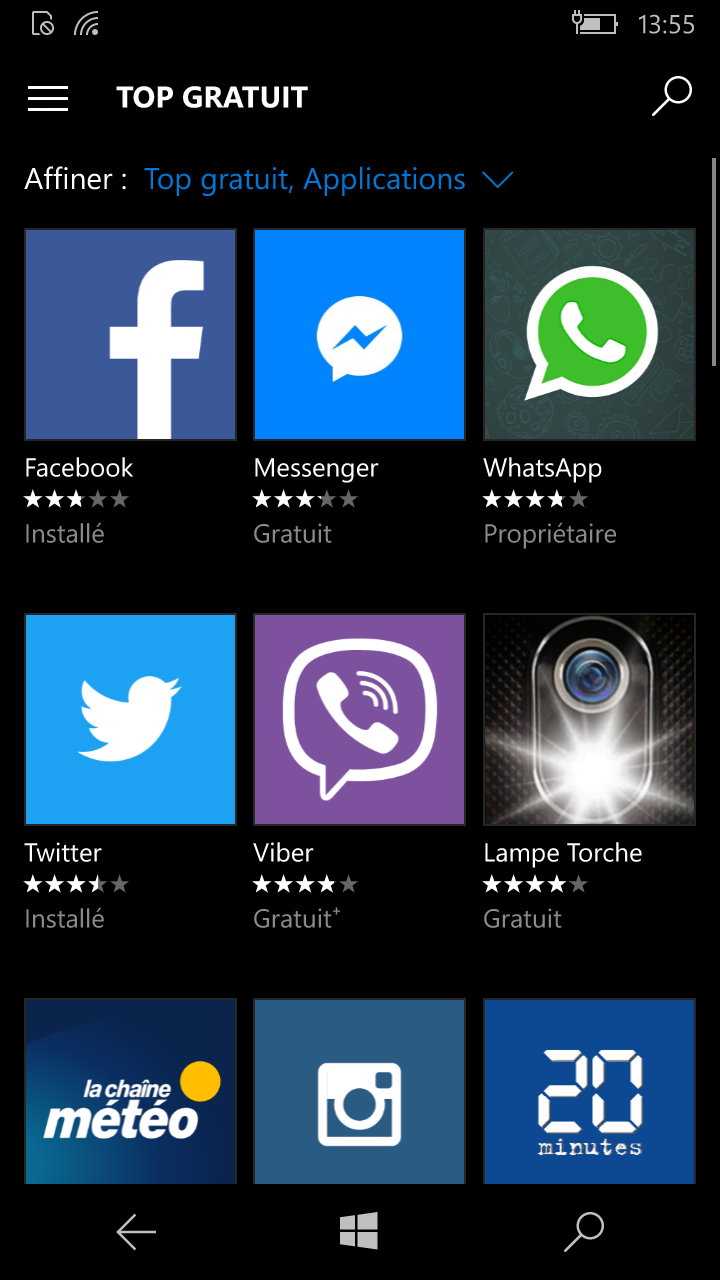Return to the Windows start screen
The width and height of the screenshot is (720, 1280).
point(359,1231)
